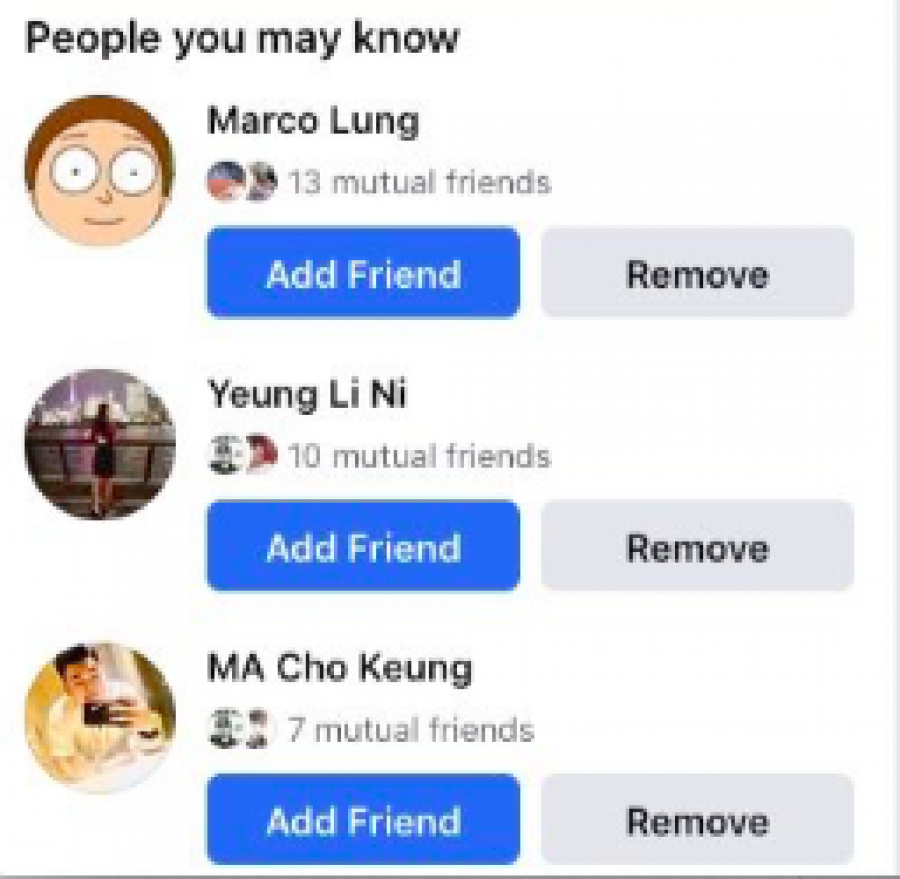Open MA Cho Keung's profile photo
The height and width of the screenshot is (879, 900).
point(99,717)
